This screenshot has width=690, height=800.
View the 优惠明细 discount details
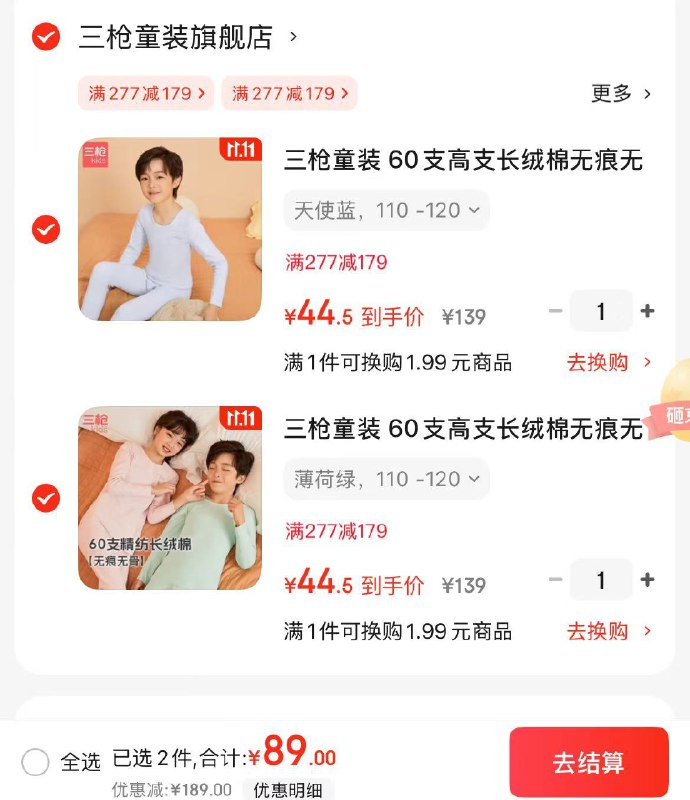pos(287,789)
